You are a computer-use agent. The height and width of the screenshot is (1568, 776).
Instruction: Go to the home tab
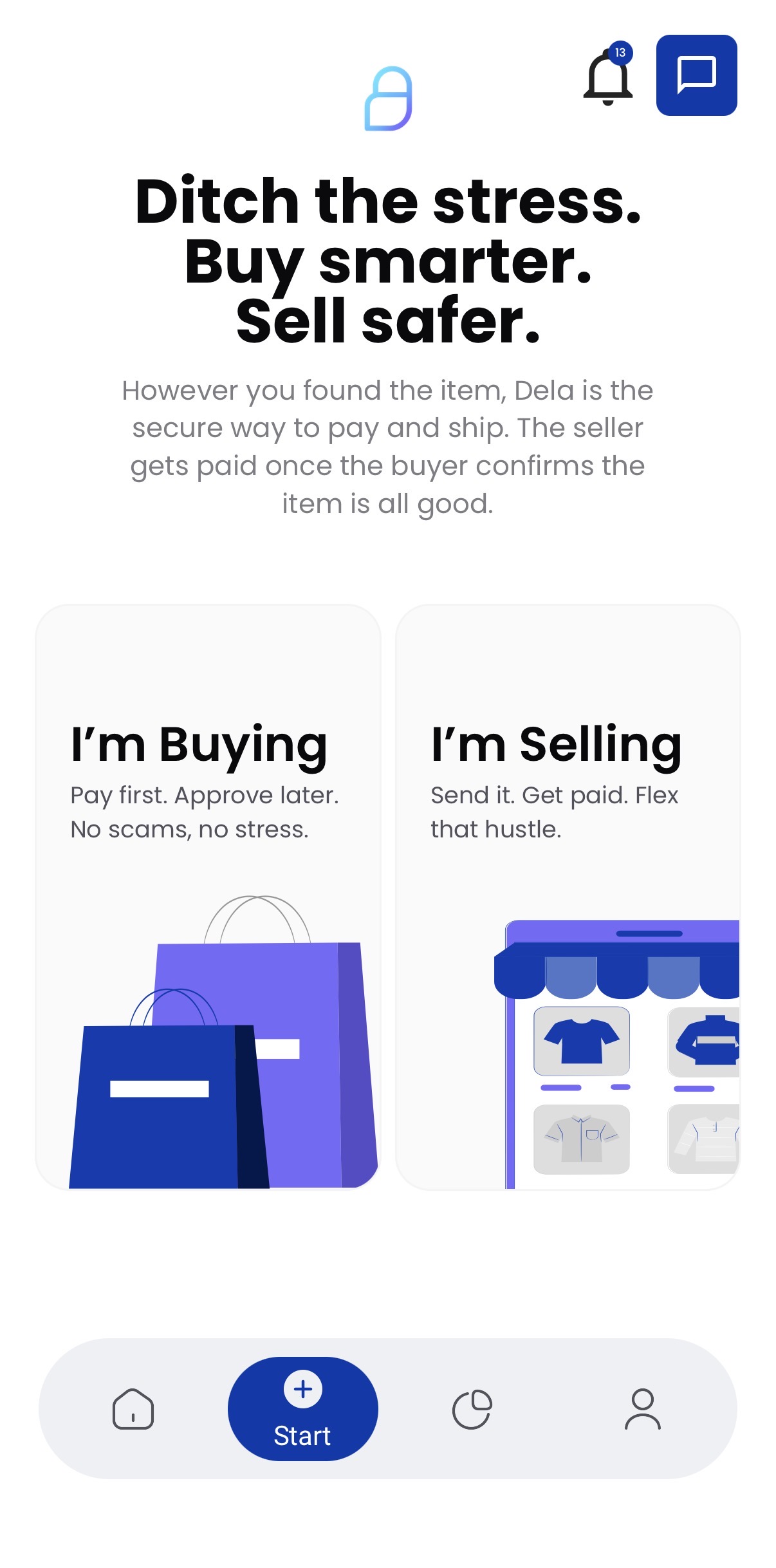[x=133, y=1409]
